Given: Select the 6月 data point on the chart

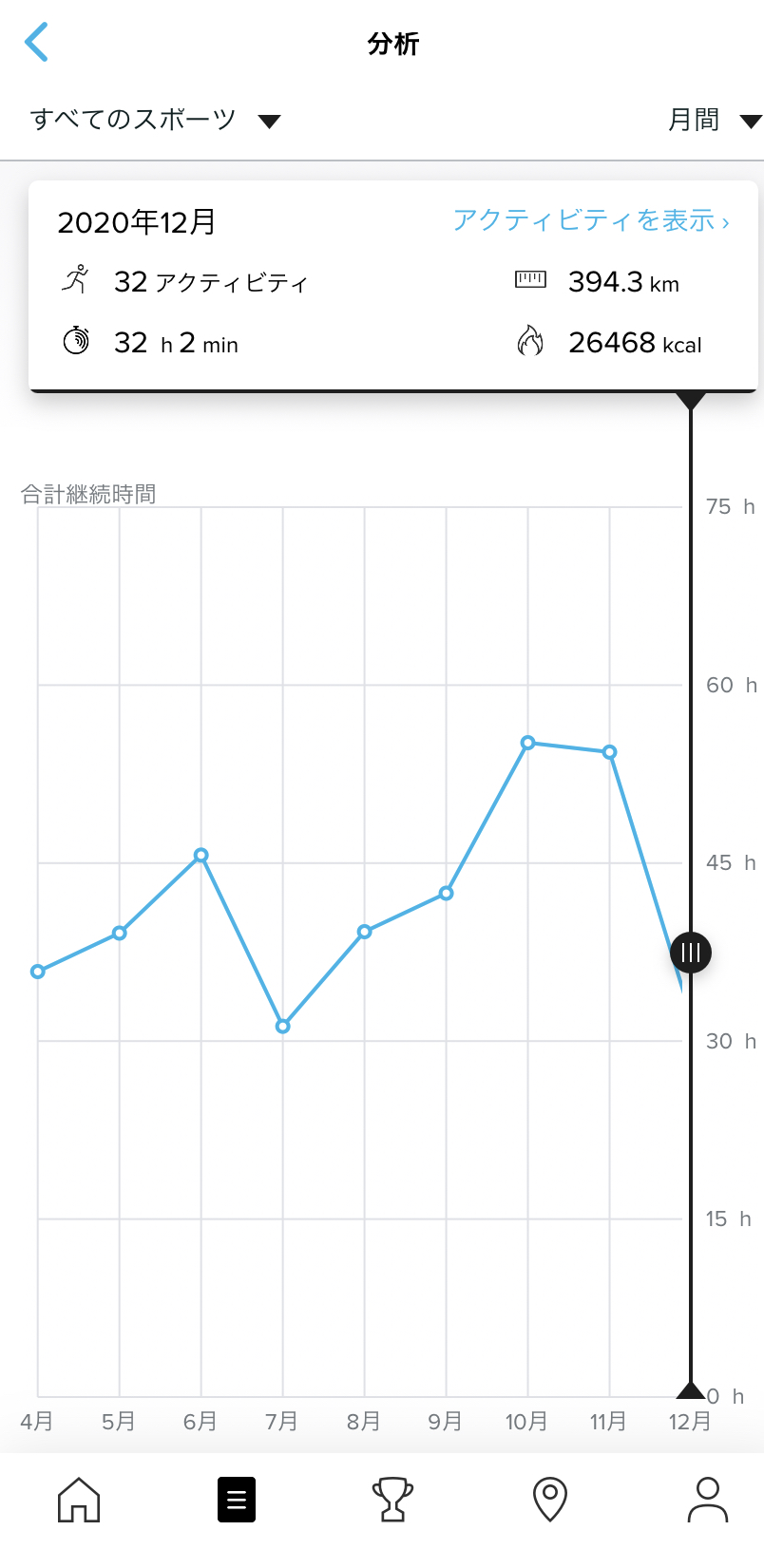Looking at the screenshot, I should point(201,856).
